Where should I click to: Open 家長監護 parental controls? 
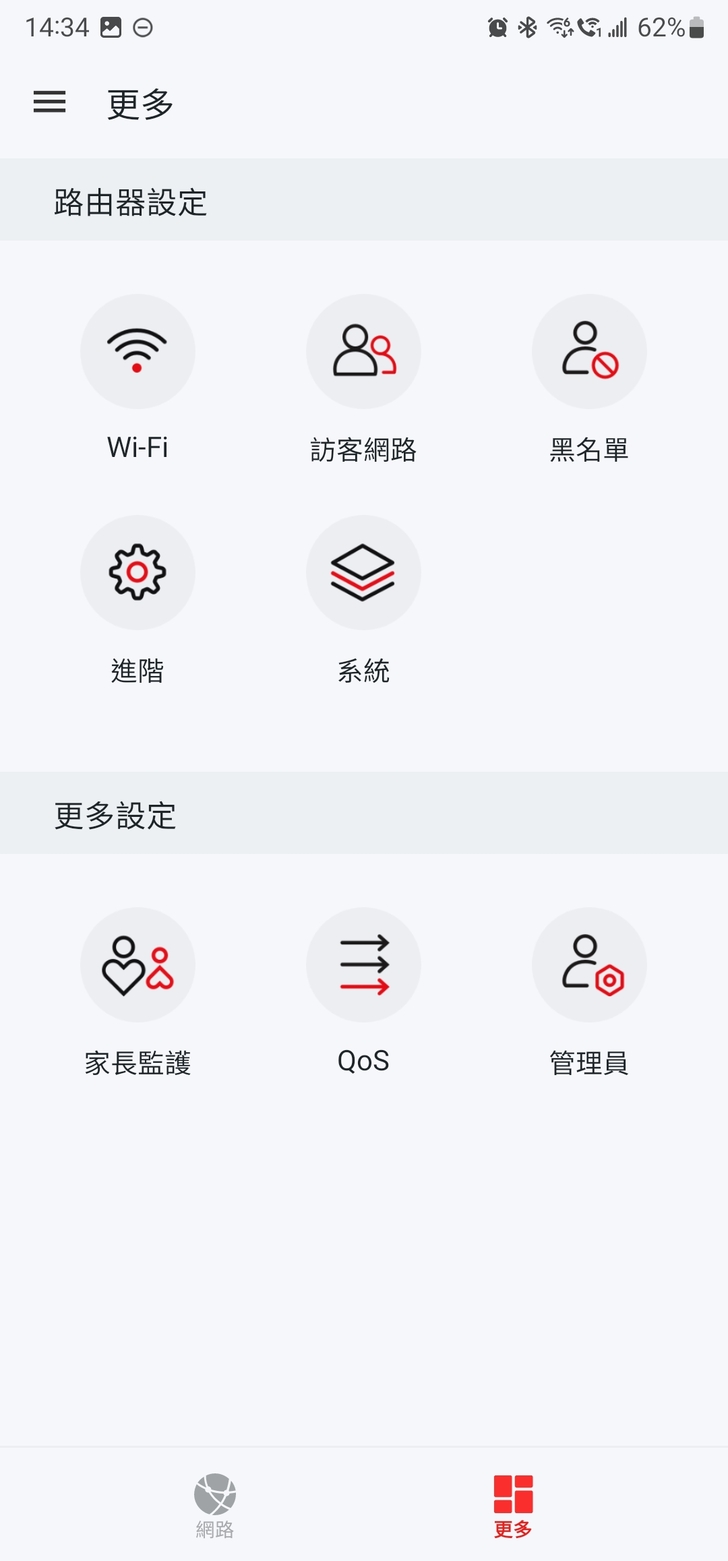click(x=137, y=965)
